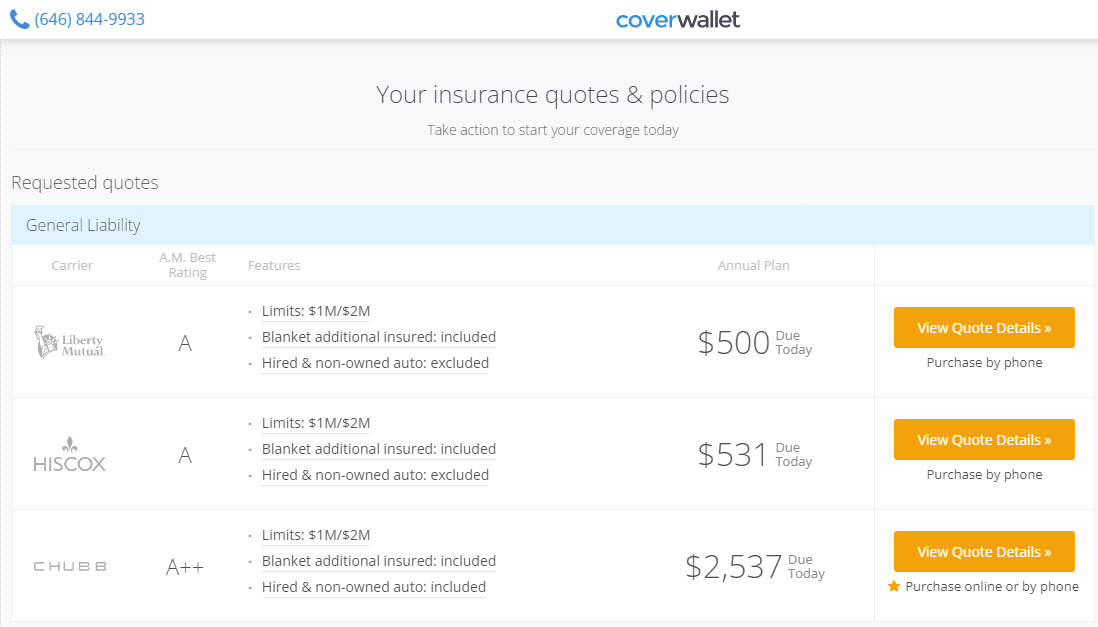The image size is (1098, 627).
Task: View quote details for Hiscox
Action: pos(984,440)
